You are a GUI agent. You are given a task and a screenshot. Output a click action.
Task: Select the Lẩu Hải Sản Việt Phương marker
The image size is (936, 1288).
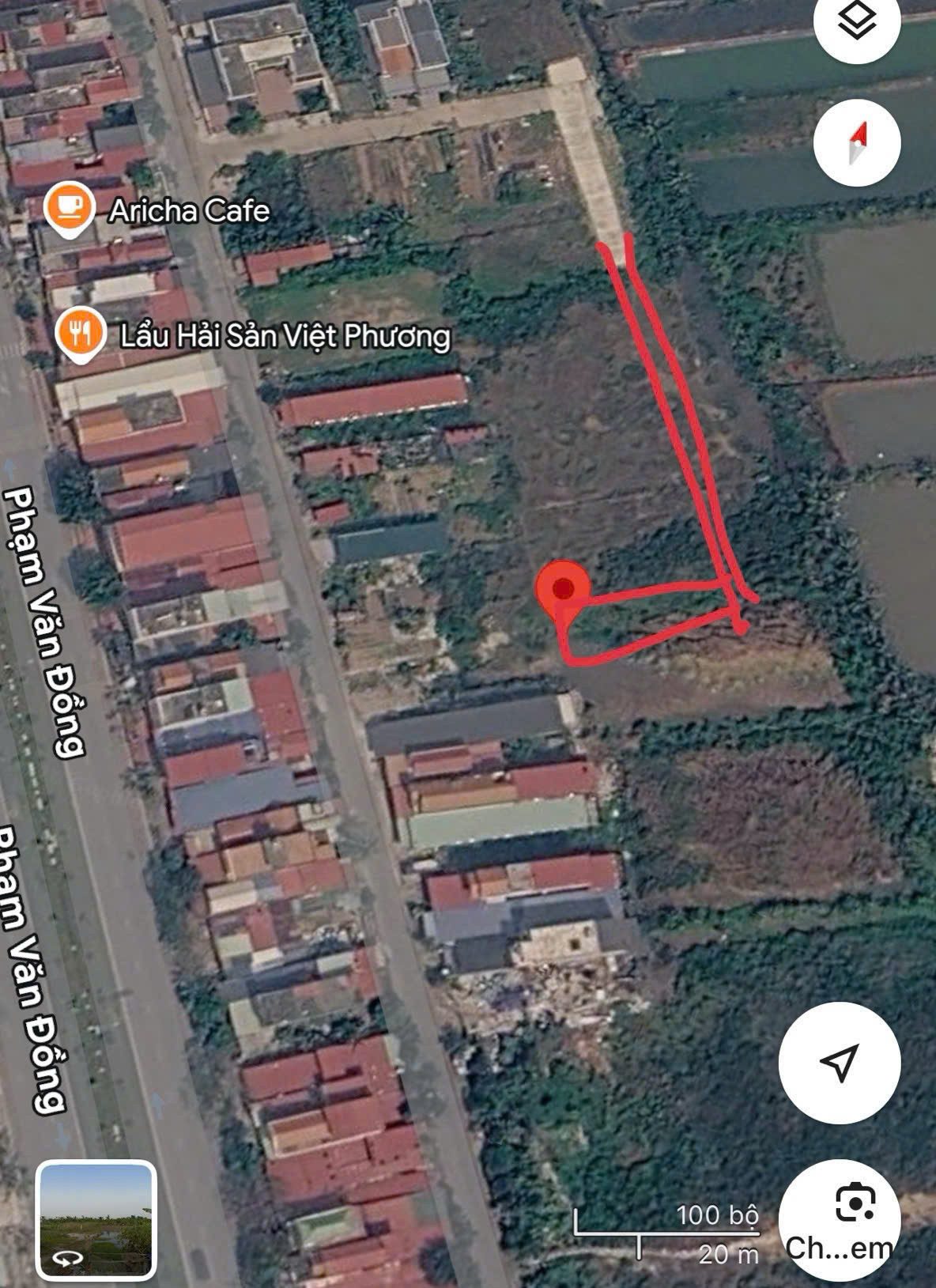82,335
